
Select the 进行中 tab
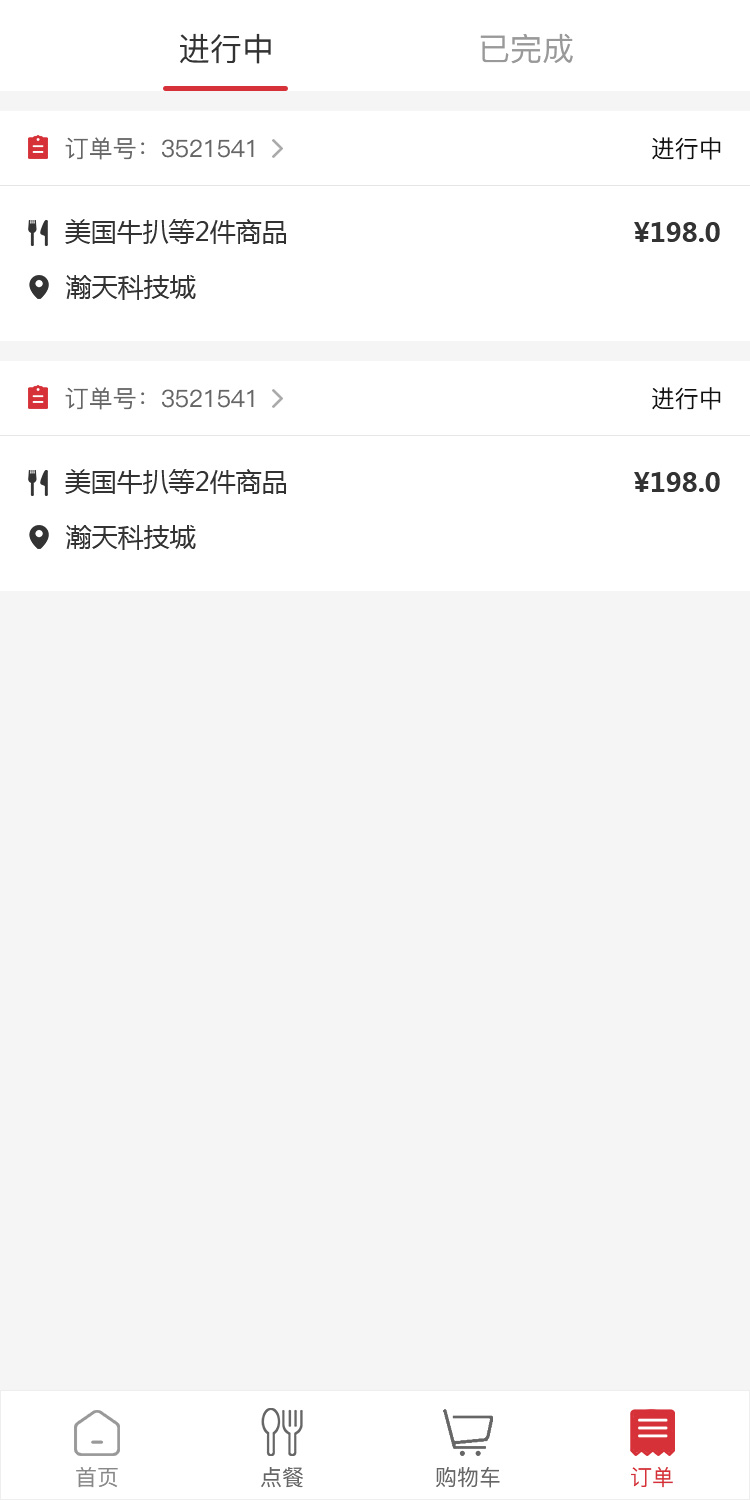226,49
